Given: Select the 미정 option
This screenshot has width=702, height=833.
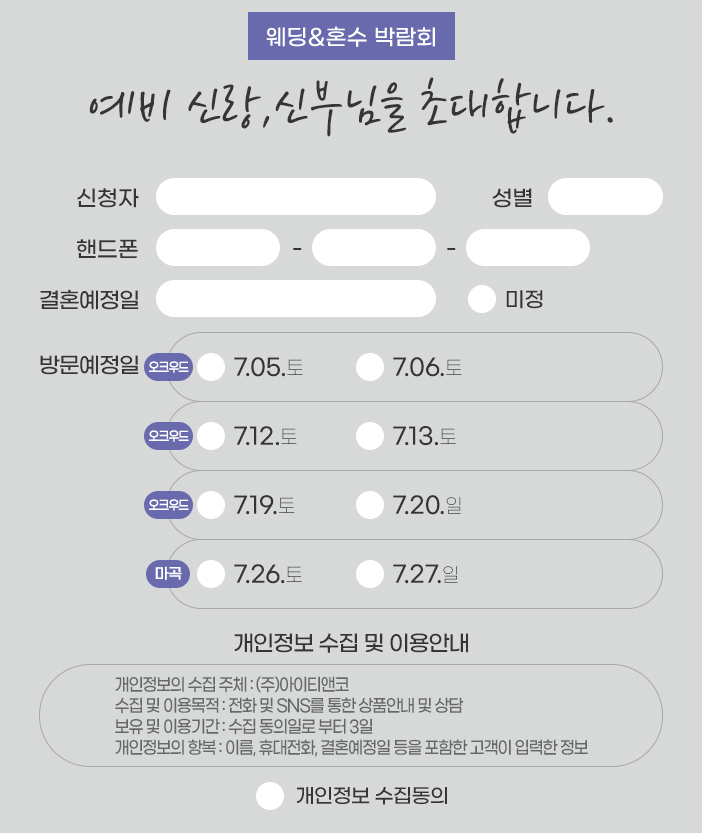Looking at the screenshot, I should pyautogui.click(x=482, y=299).
